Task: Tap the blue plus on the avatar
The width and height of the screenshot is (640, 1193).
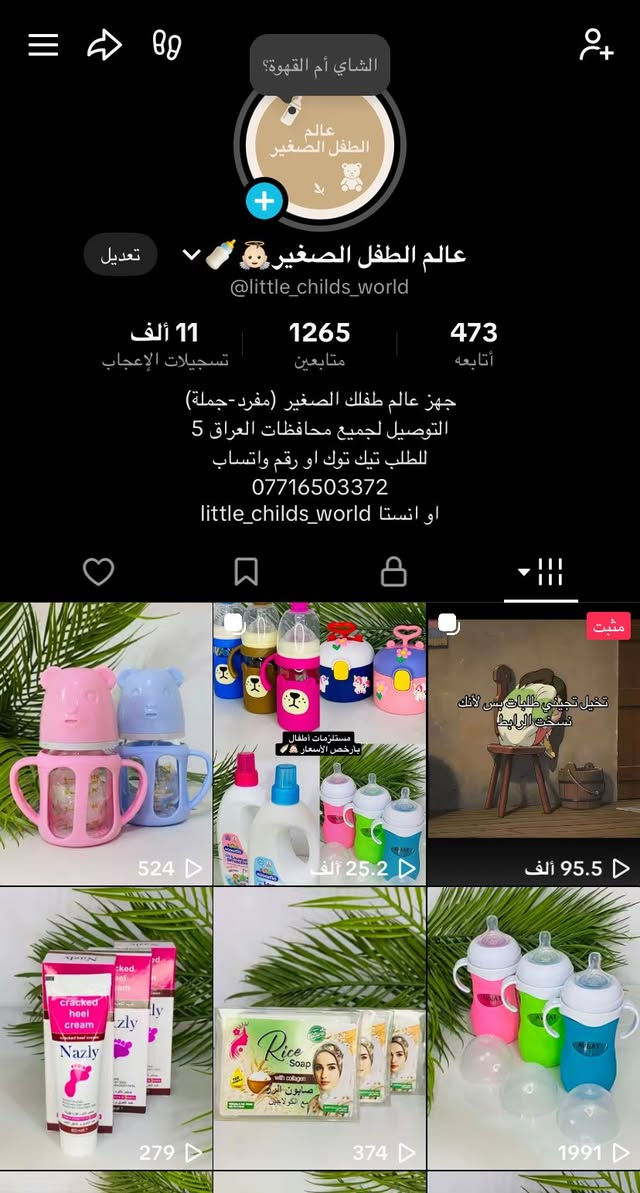Action: tap(265, 200)
